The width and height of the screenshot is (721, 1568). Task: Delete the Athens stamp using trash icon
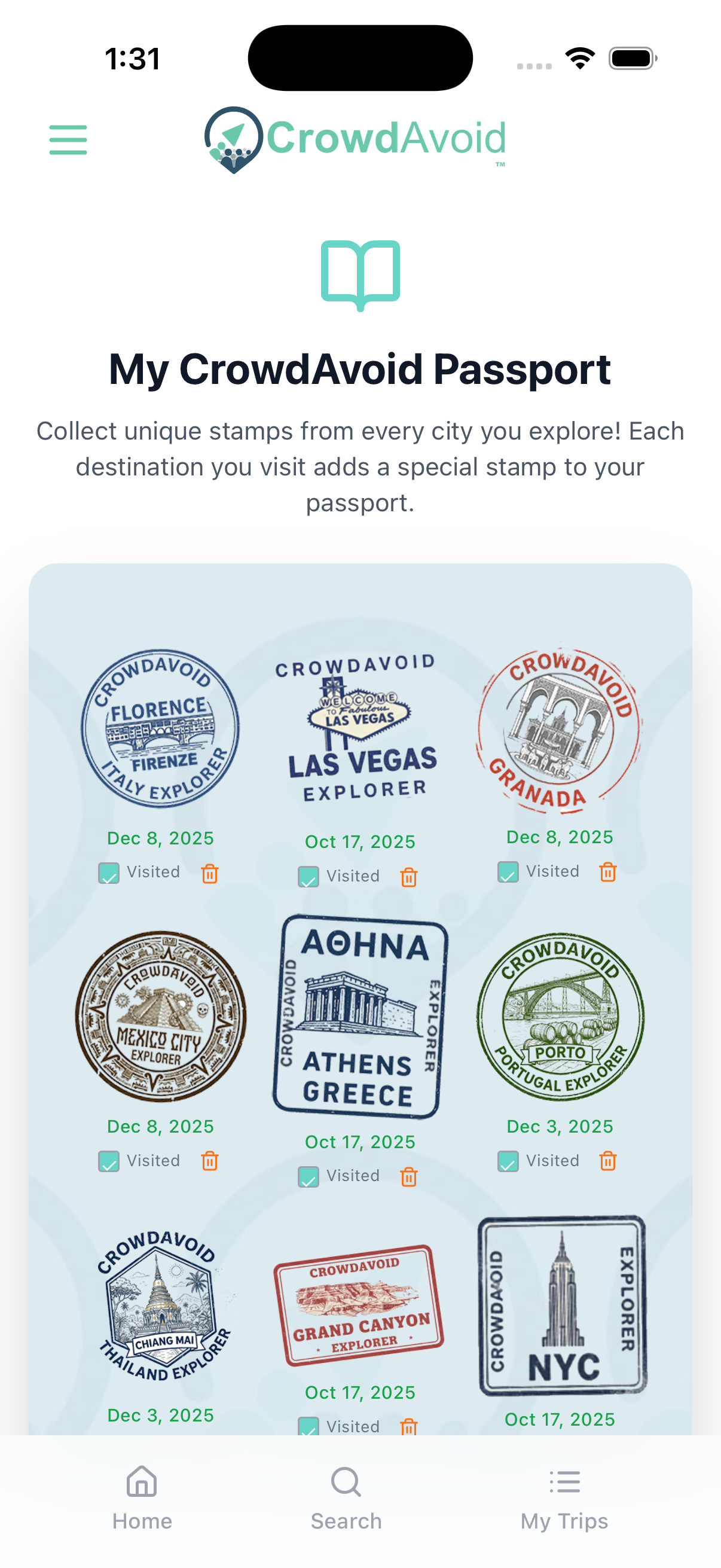[x=408, y=1177]
